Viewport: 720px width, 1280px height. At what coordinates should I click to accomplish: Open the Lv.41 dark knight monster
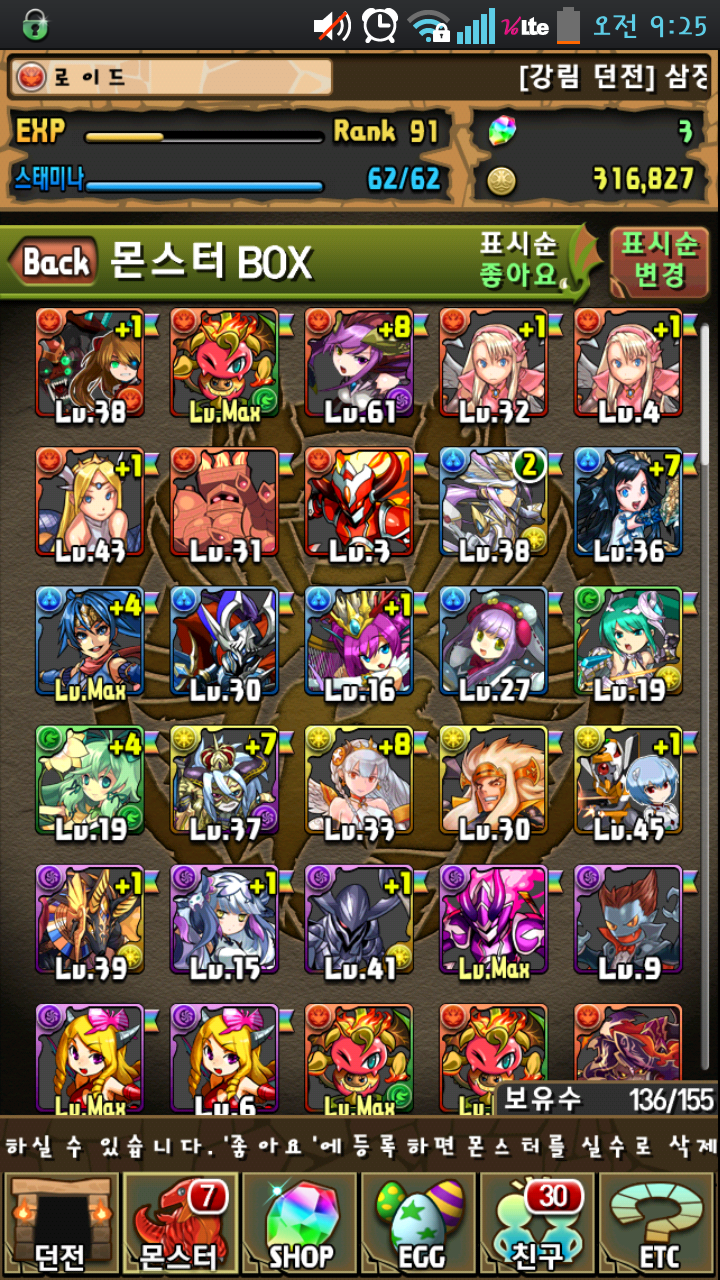pyautogui.click(x=360, y=921)
